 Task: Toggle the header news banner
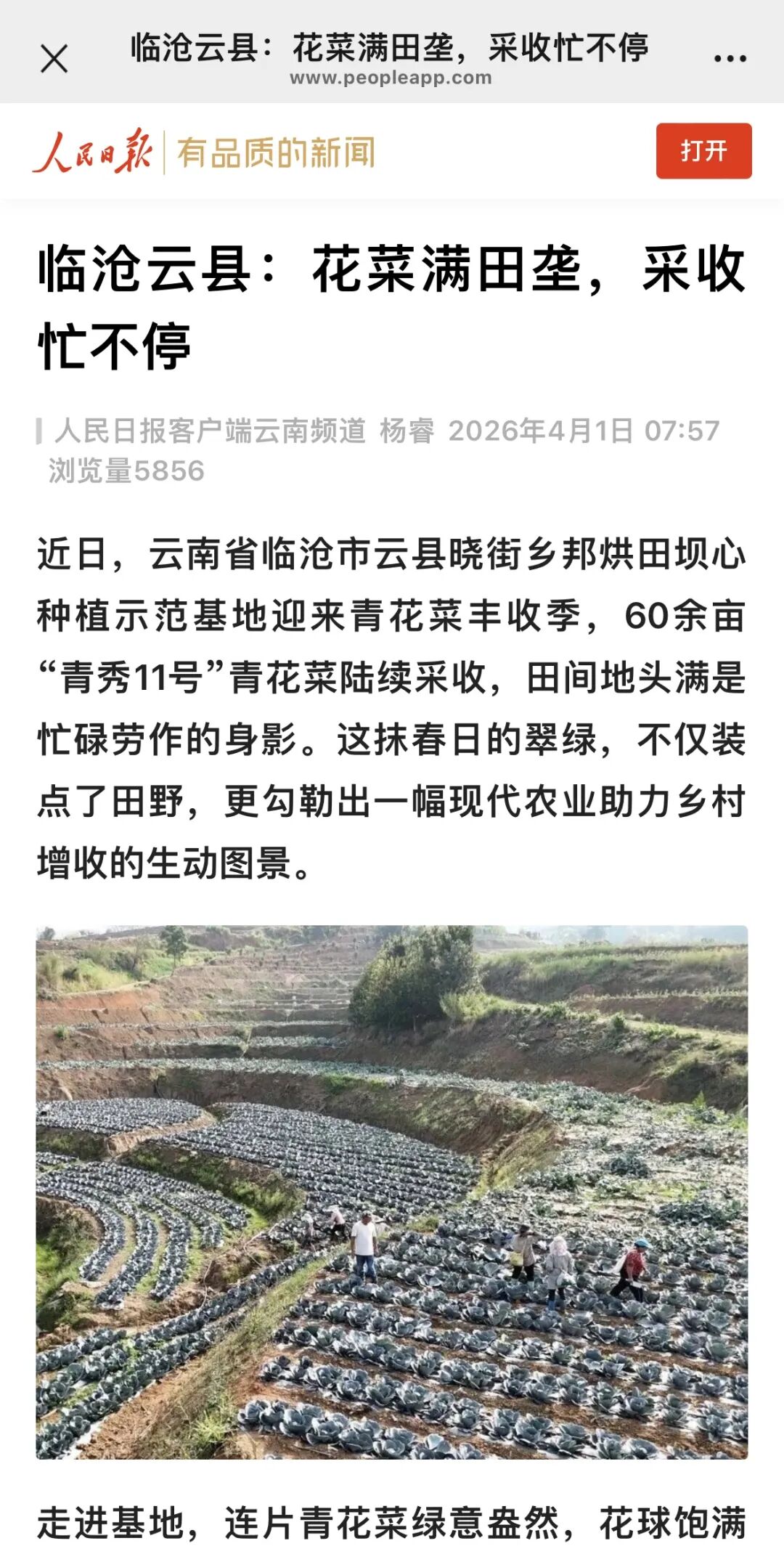392,150
